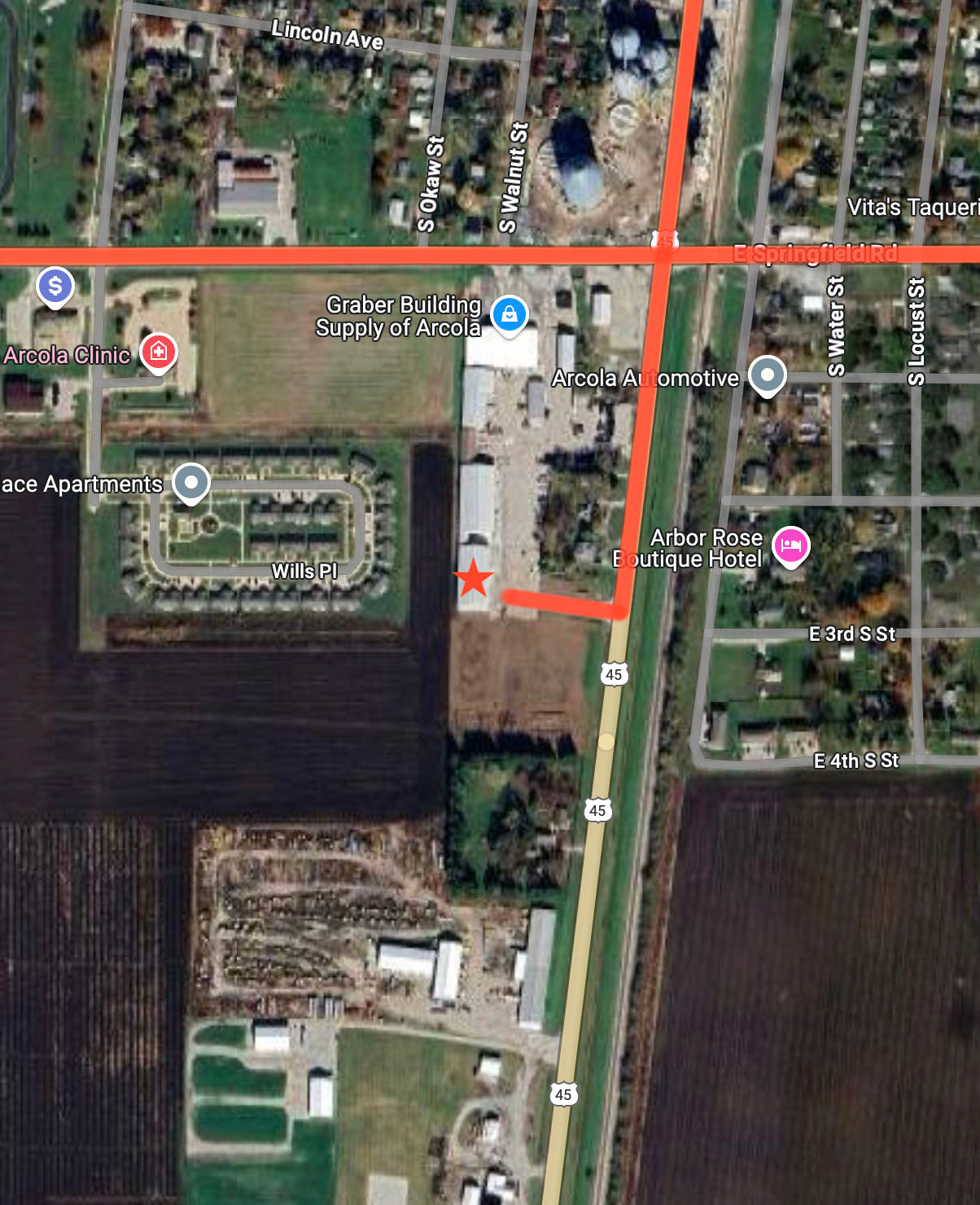Tap the Arcola Automotive location marker
980x1205 pixels.
(x=767, y=375)
